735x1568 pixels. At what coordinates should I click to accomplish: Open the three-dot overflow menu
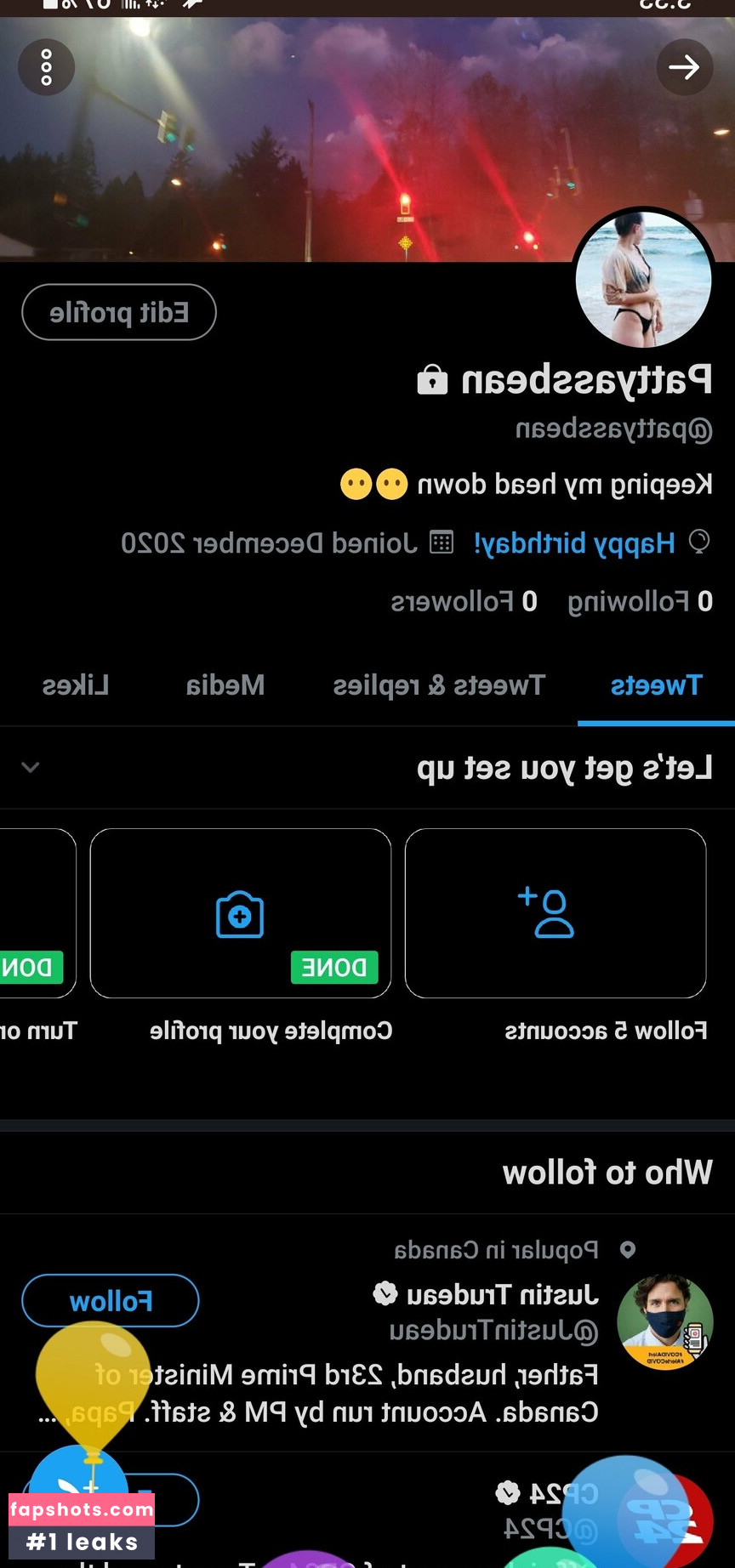[x=46, y=67]
